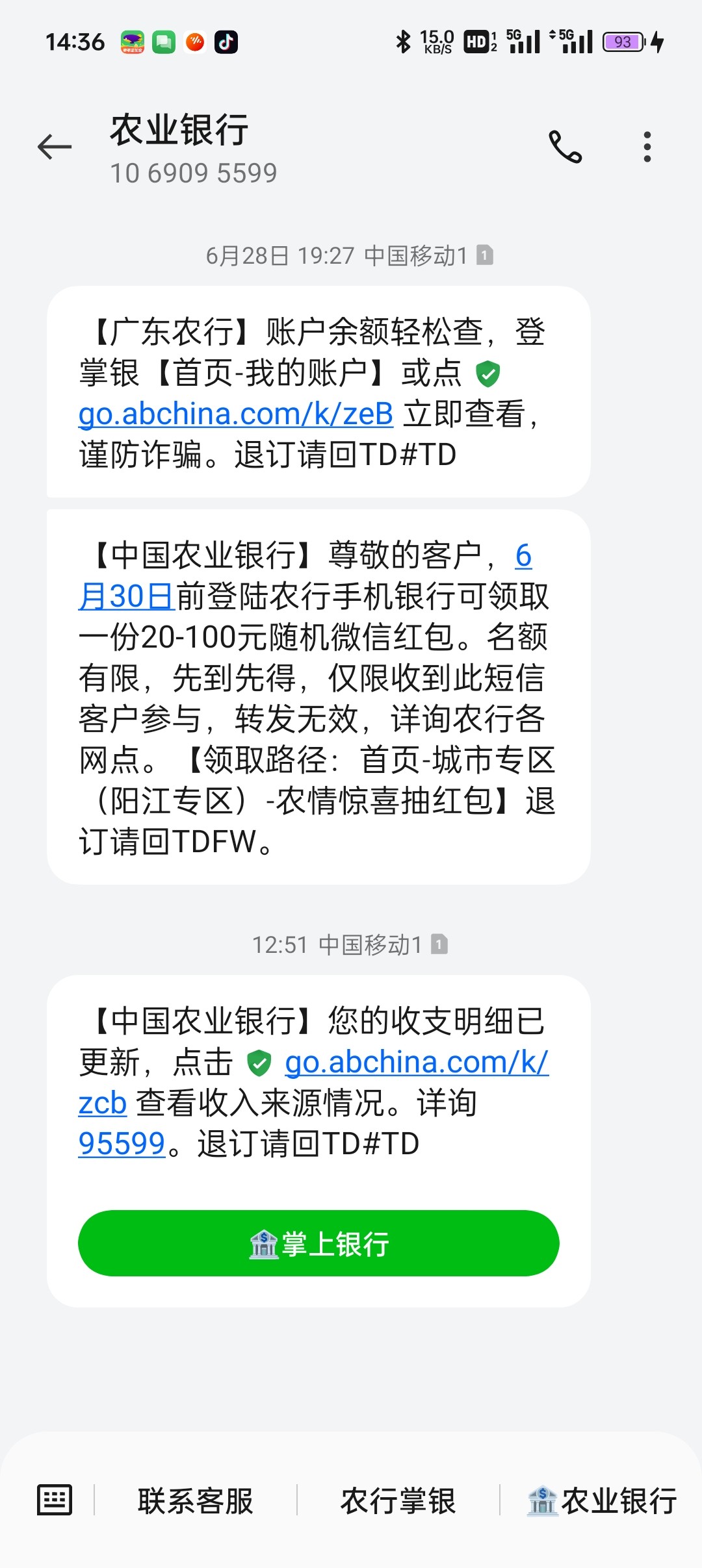
Task: Open 农行掌银 from the bottom menu
Action: pos(398,1501)
